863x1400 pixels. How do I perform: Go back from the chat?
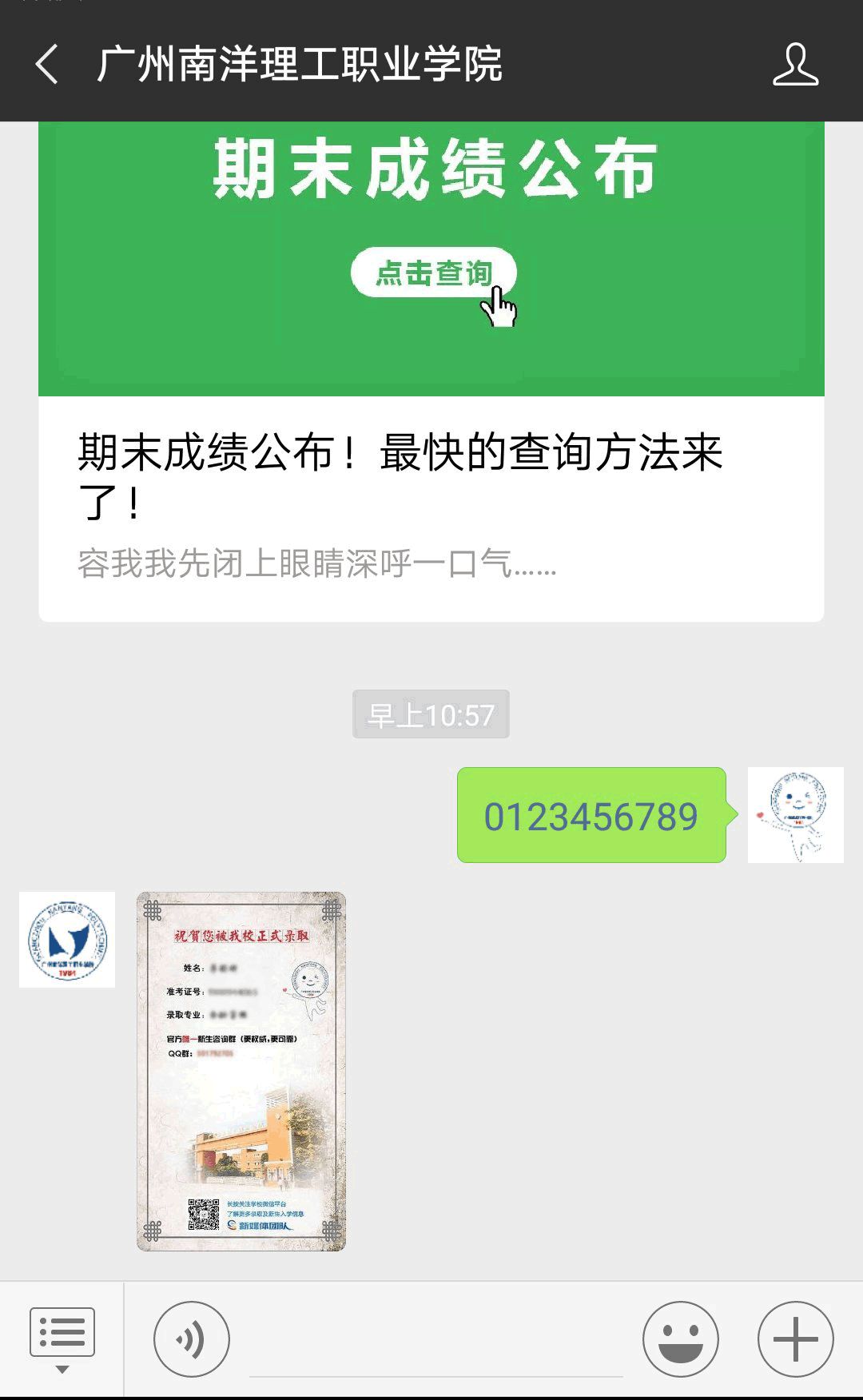[x=48, y=64]
